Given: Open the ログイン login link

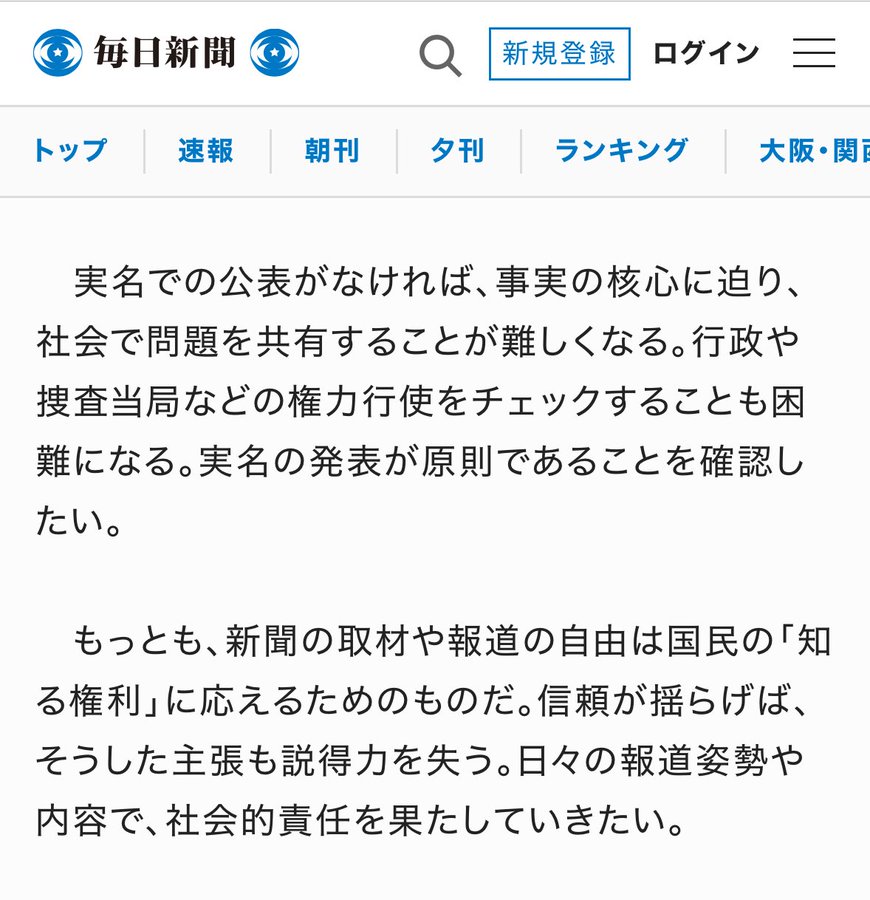Looking at the screenshot, I should [x=706, y=53].
